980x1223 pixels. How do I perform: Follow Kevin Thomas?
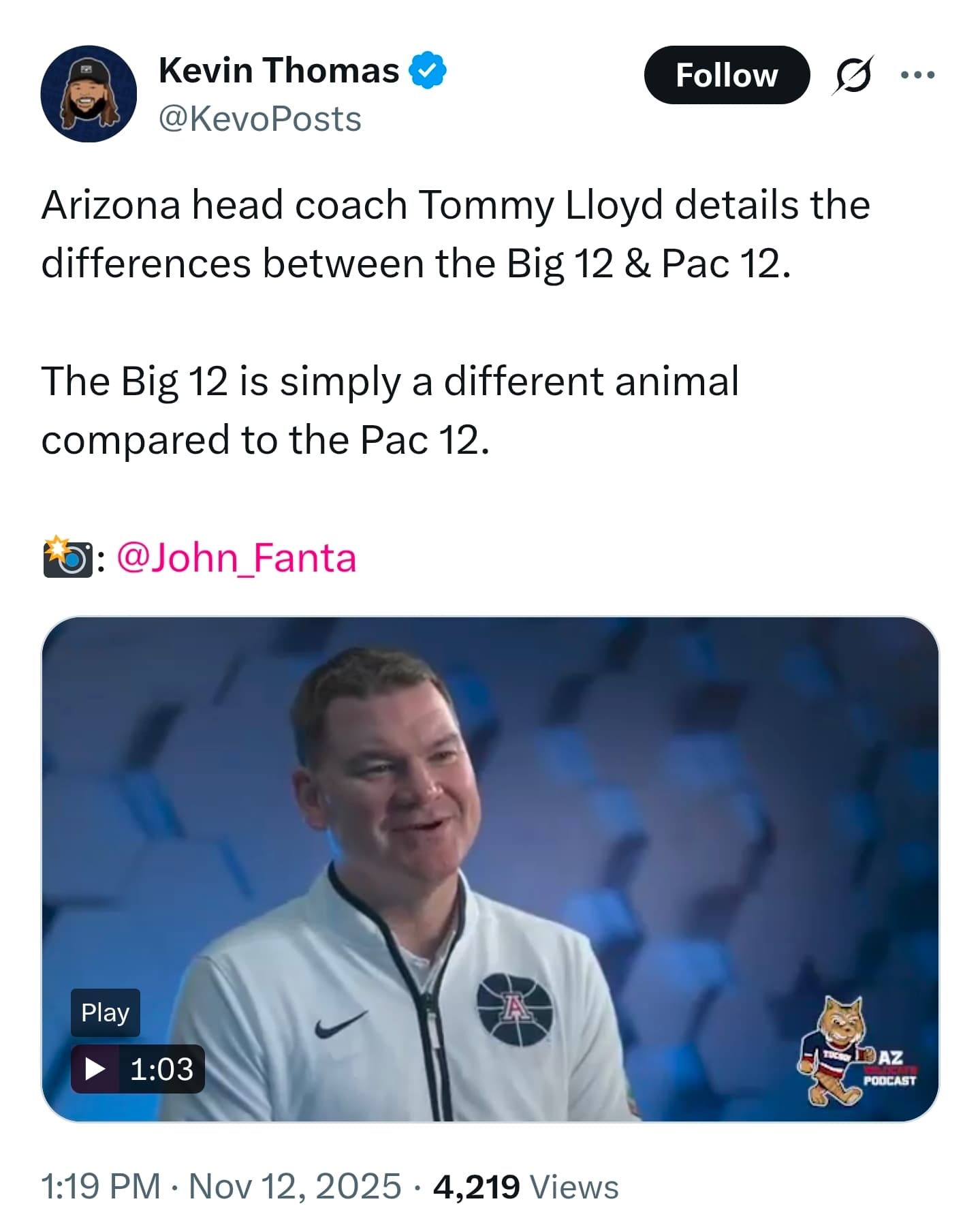tap(726, 75)
